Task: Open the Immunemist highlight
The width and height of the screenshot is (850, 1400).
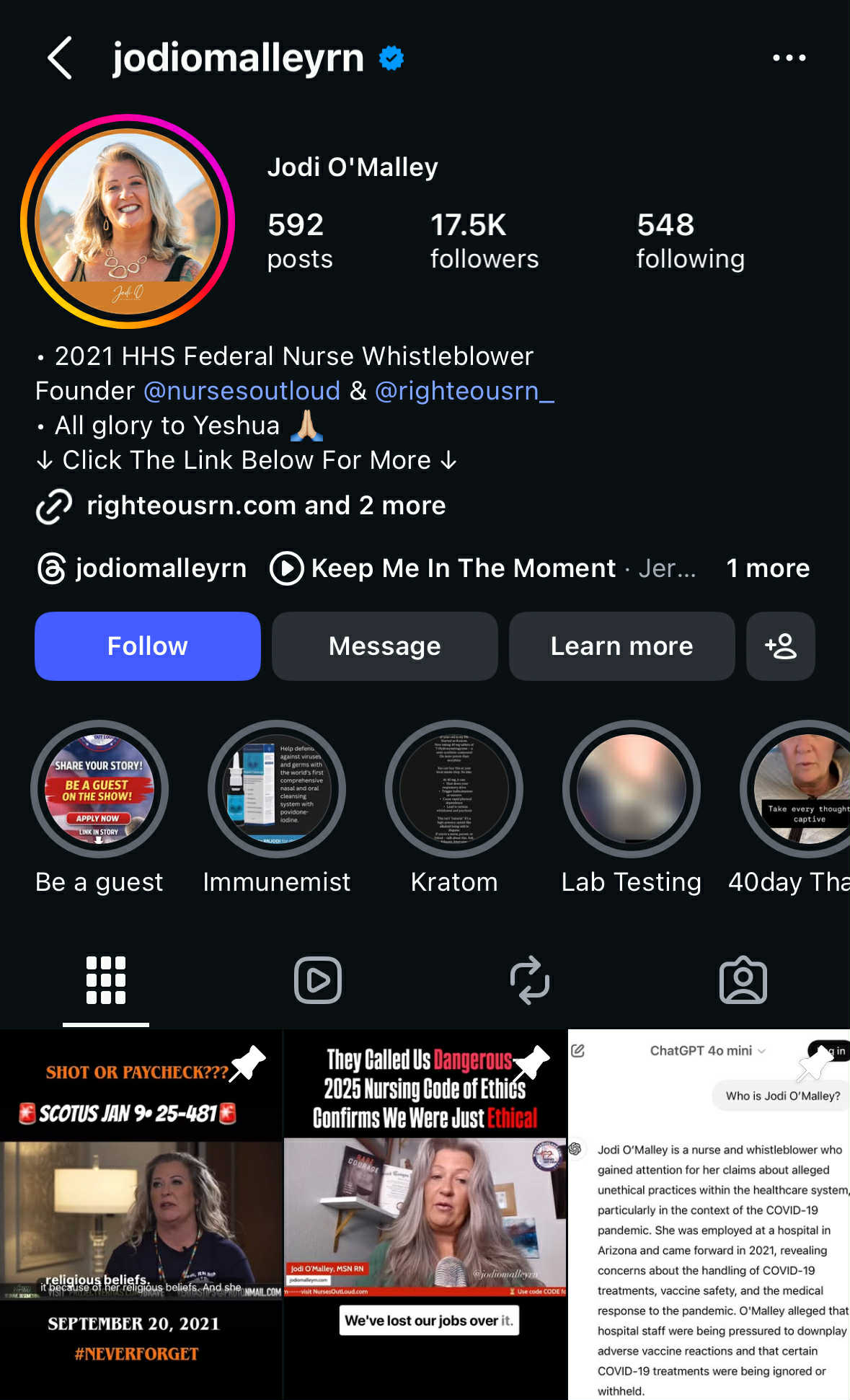Action: coord(277,789)
